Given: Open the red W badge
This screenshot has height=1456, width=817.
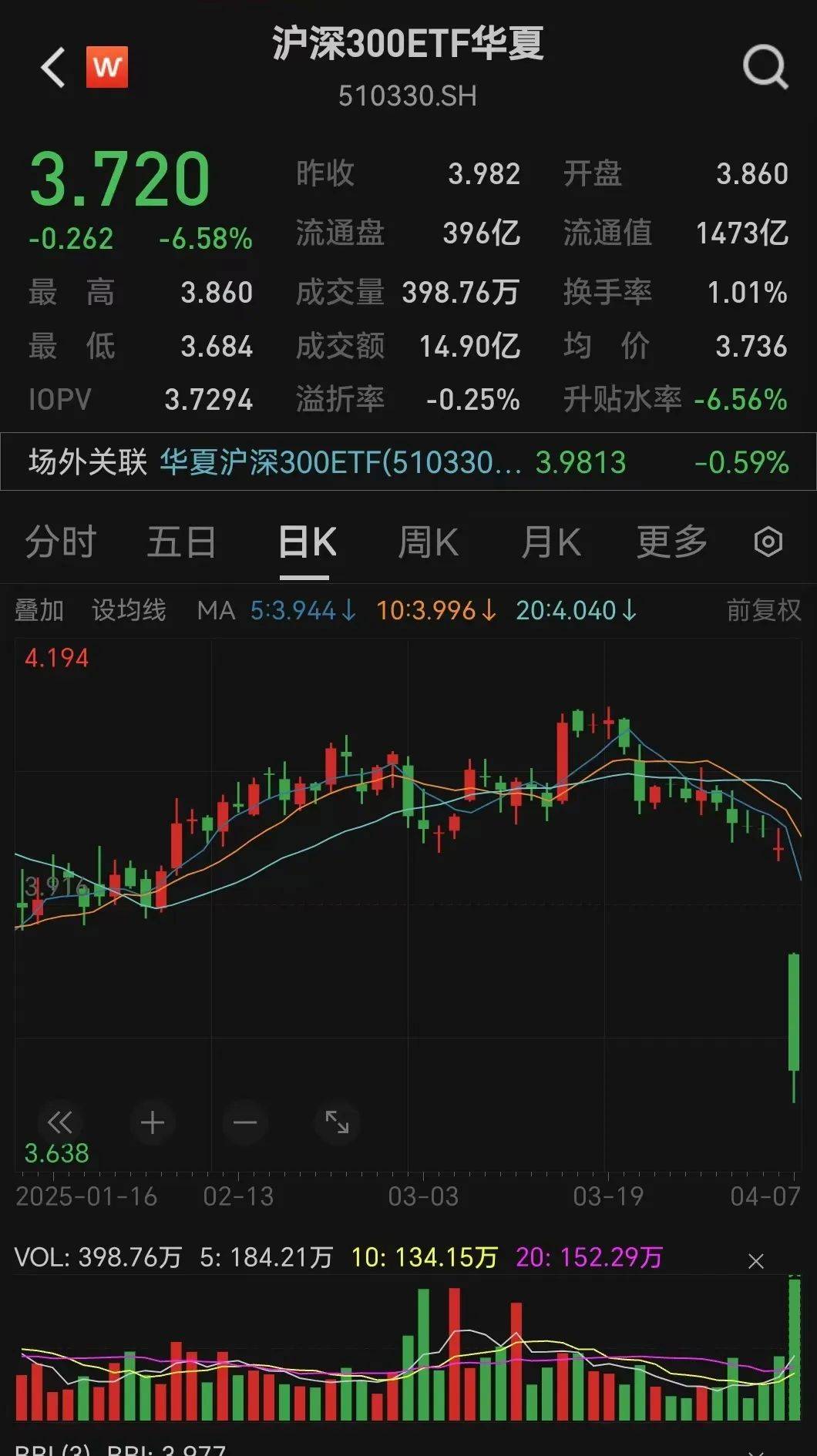Looking at the screenshot, I should click(107, 68).
